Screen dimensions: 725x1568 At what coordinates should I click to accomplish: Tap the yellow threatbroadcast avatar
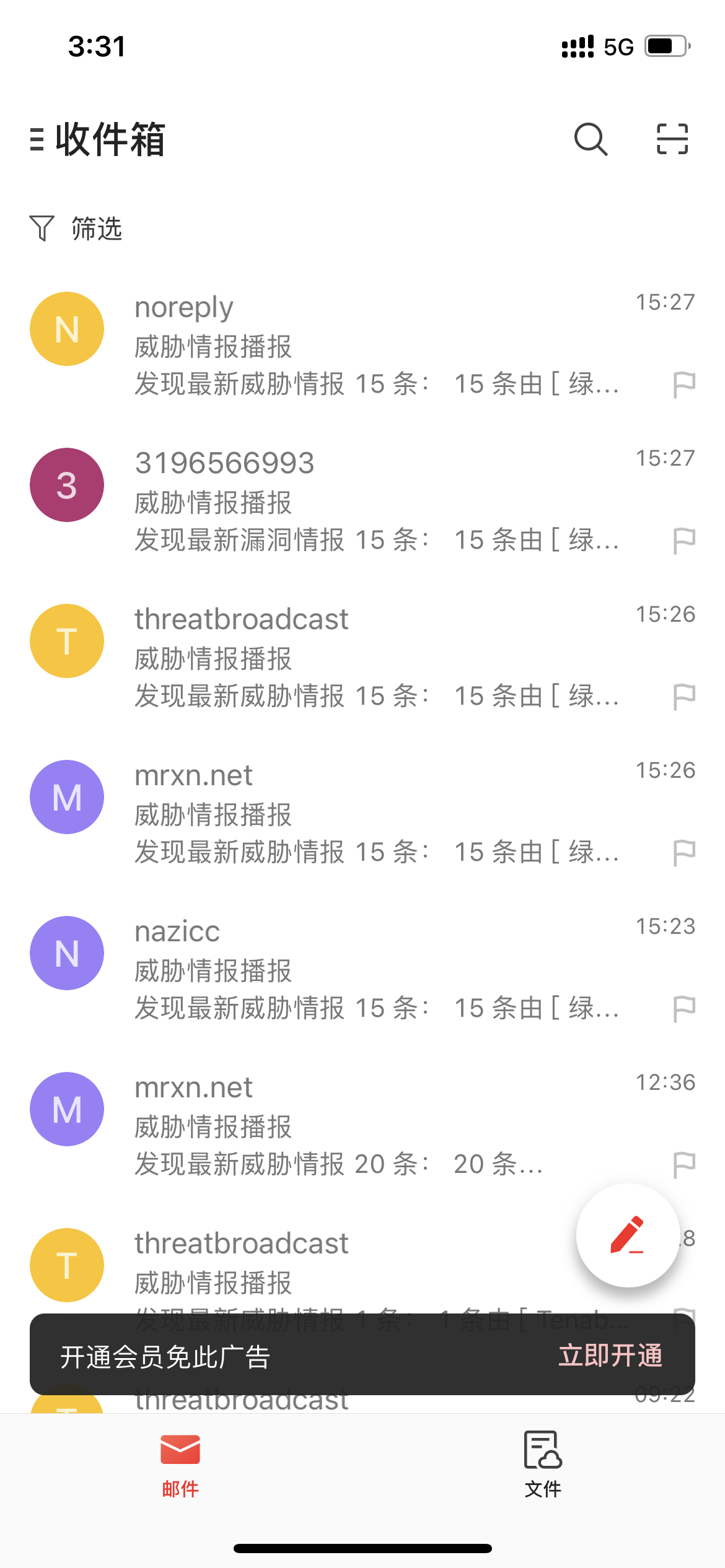[x=66, y=641]
